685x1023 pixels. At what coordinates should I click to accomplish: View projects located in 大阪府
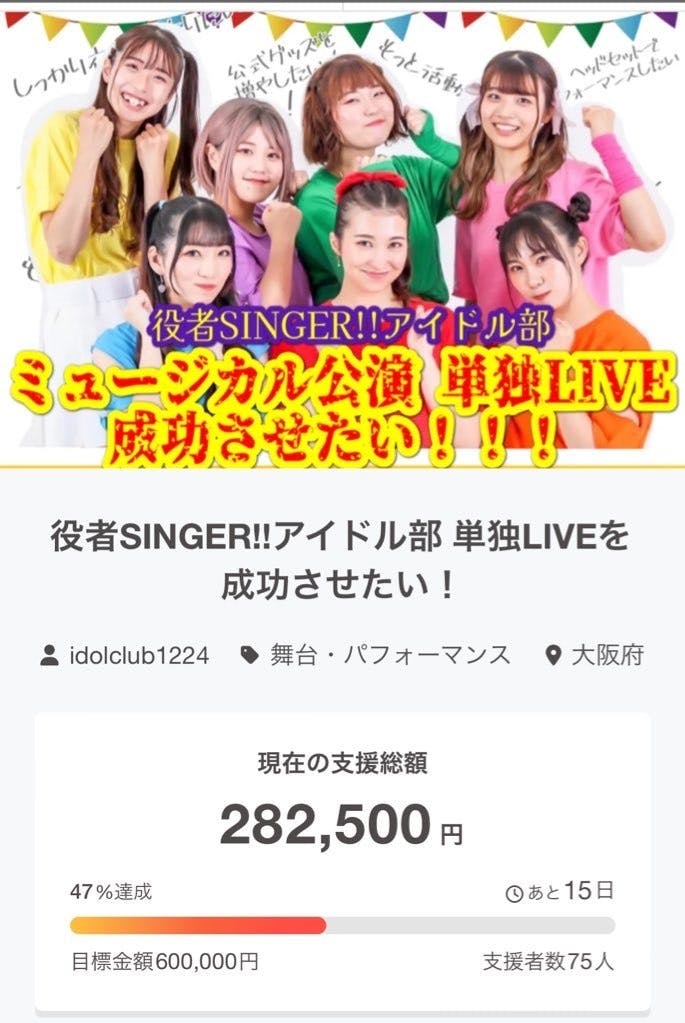coord(607,656)
